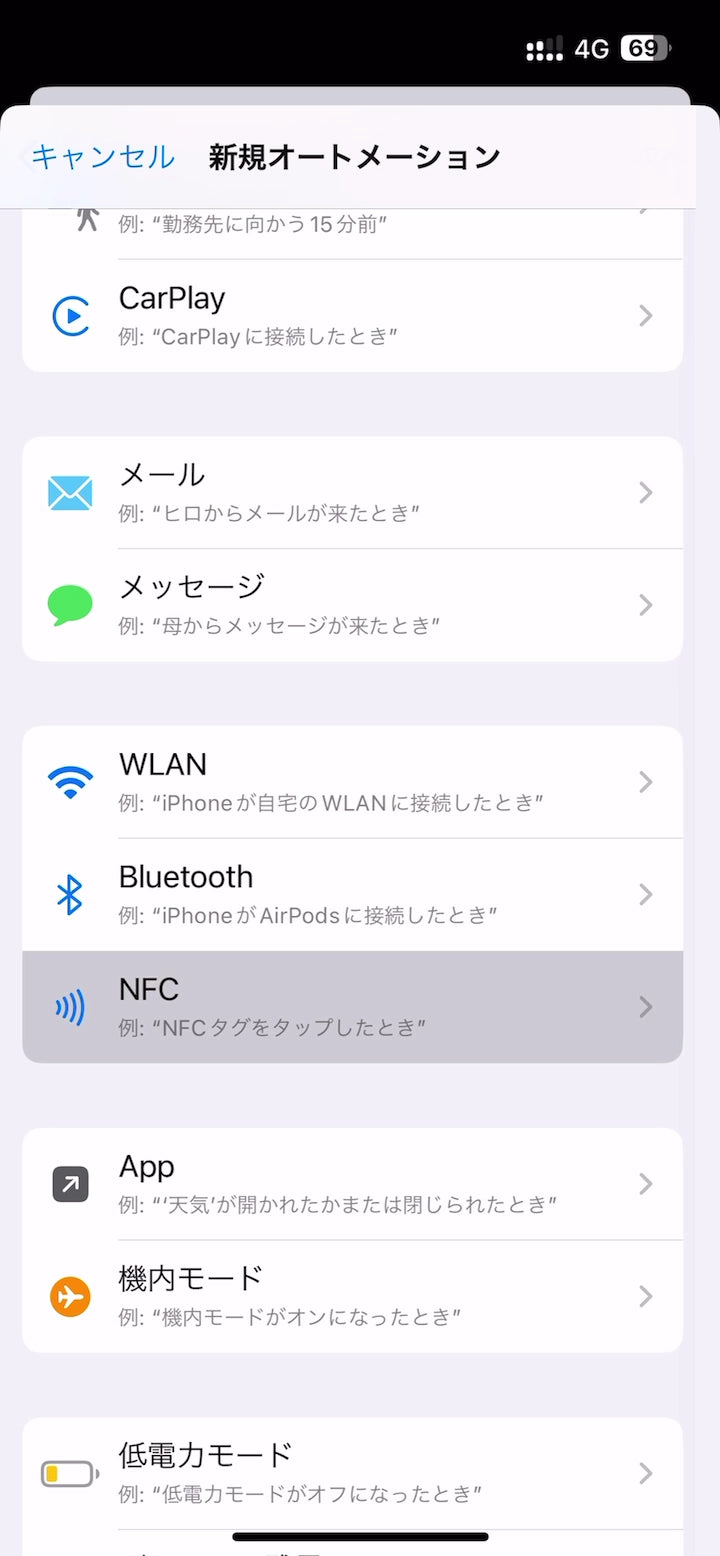Select the Bluetooth trigger row
This screenshot has width=720, height=1556.
coord(352,893)
